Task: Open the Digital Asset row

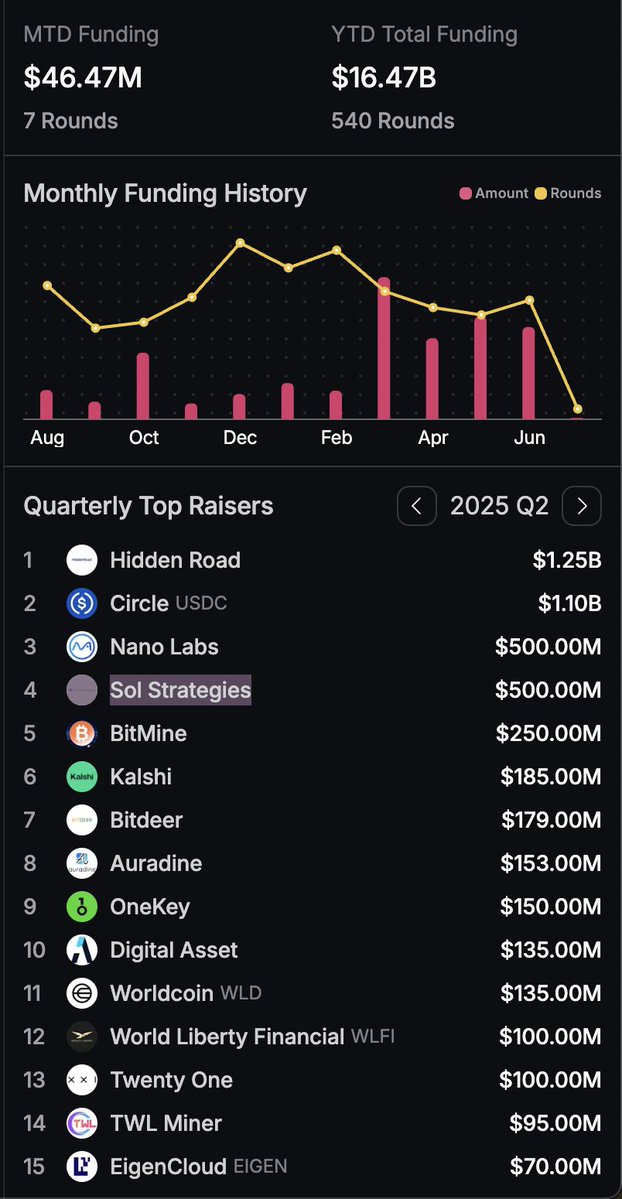Action: click(x=312, y=950)
